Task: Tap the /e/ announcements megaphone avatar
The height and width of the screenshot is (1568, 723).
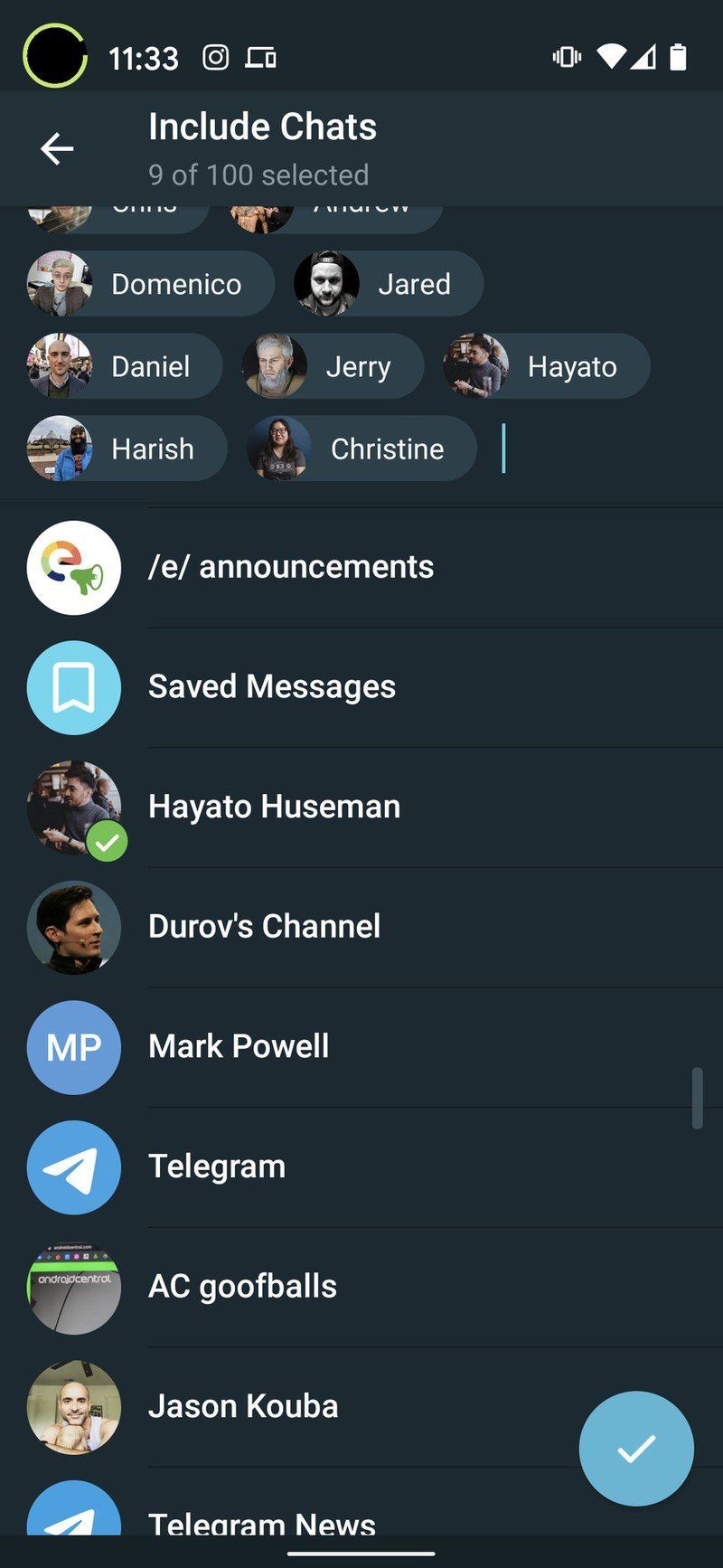Action: tap(73, 567)
